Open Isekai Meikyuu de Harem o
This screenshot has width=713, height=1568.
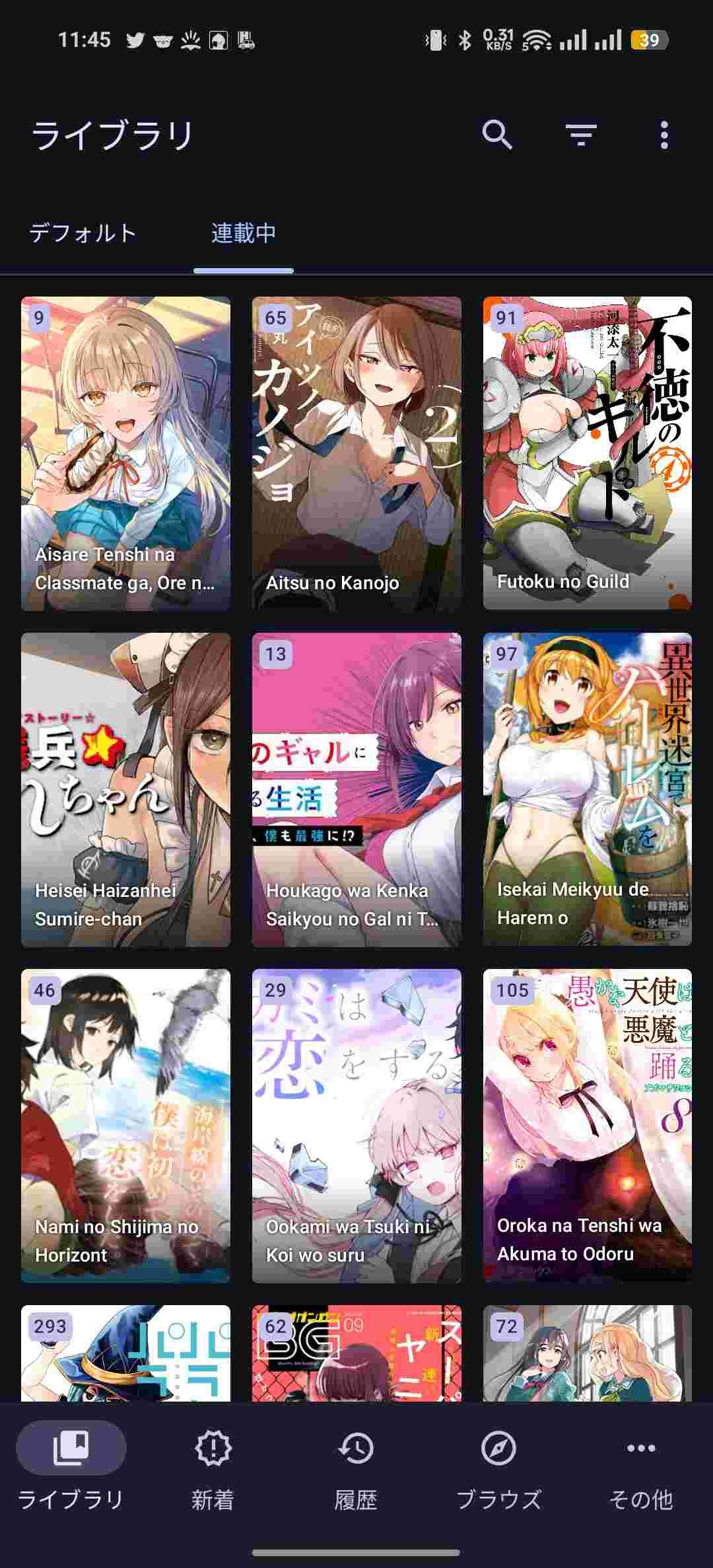[x=587, y=789]
